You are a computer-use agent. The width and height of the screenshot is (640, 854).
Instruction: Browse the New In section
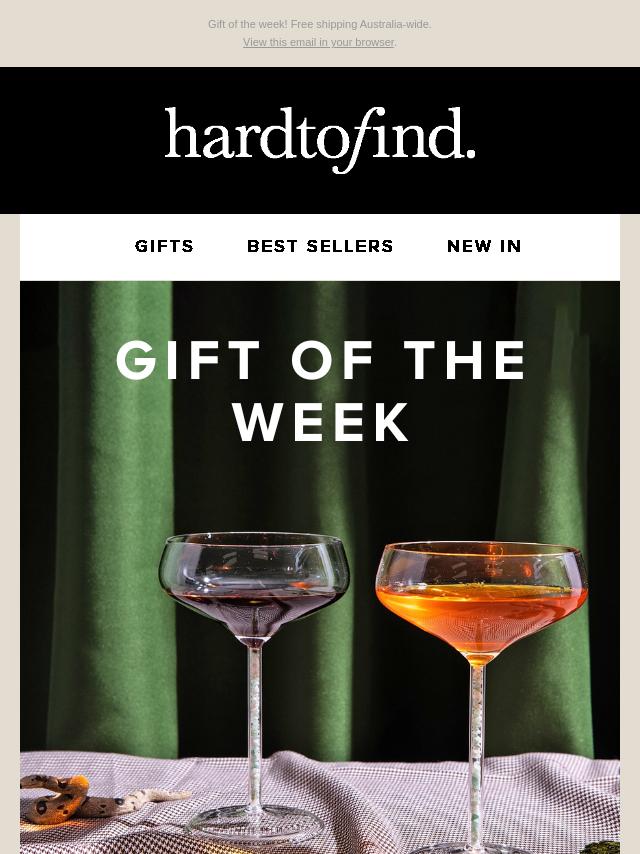coord(484,246)
